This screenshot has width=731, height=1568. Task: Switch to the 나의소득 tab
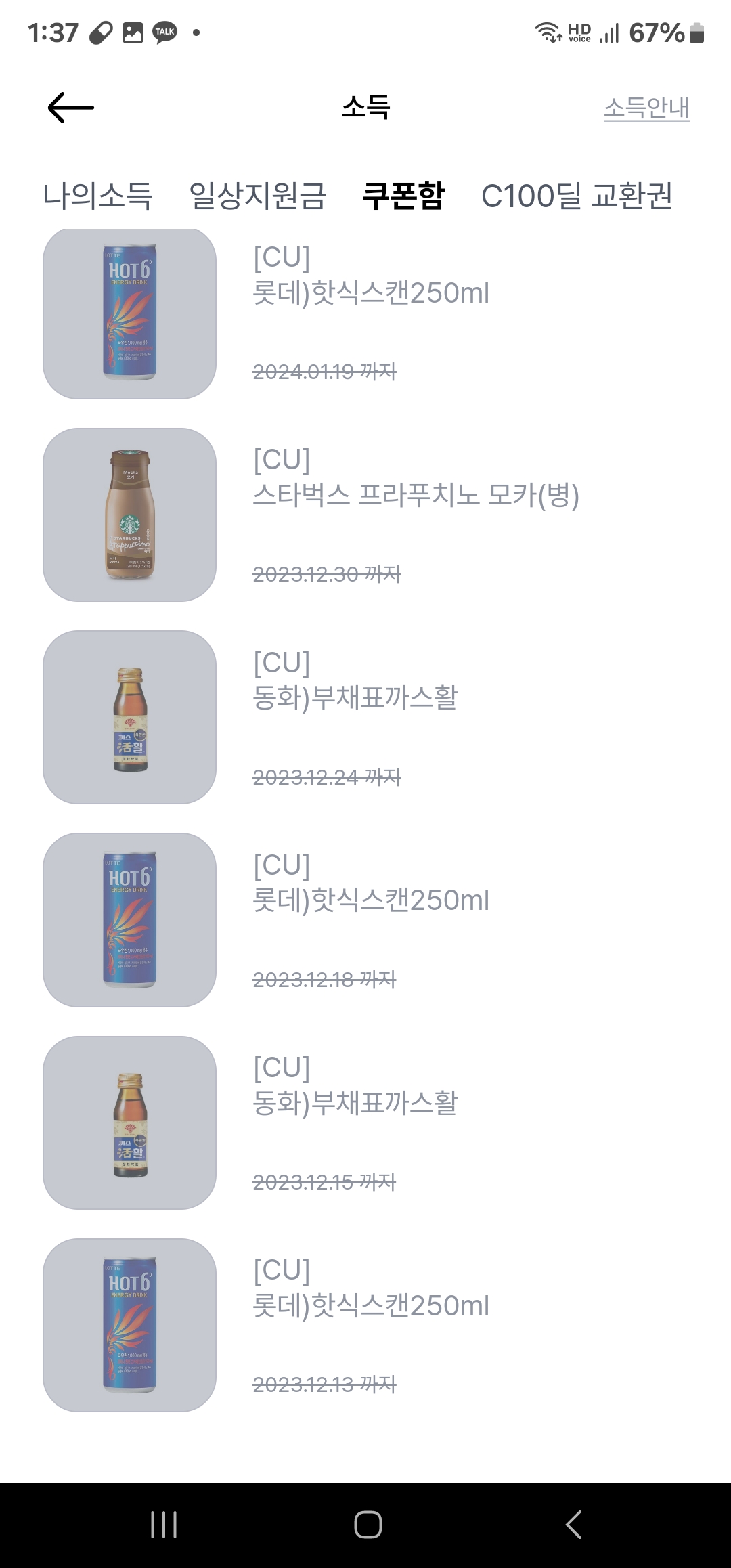coord(97,196)
